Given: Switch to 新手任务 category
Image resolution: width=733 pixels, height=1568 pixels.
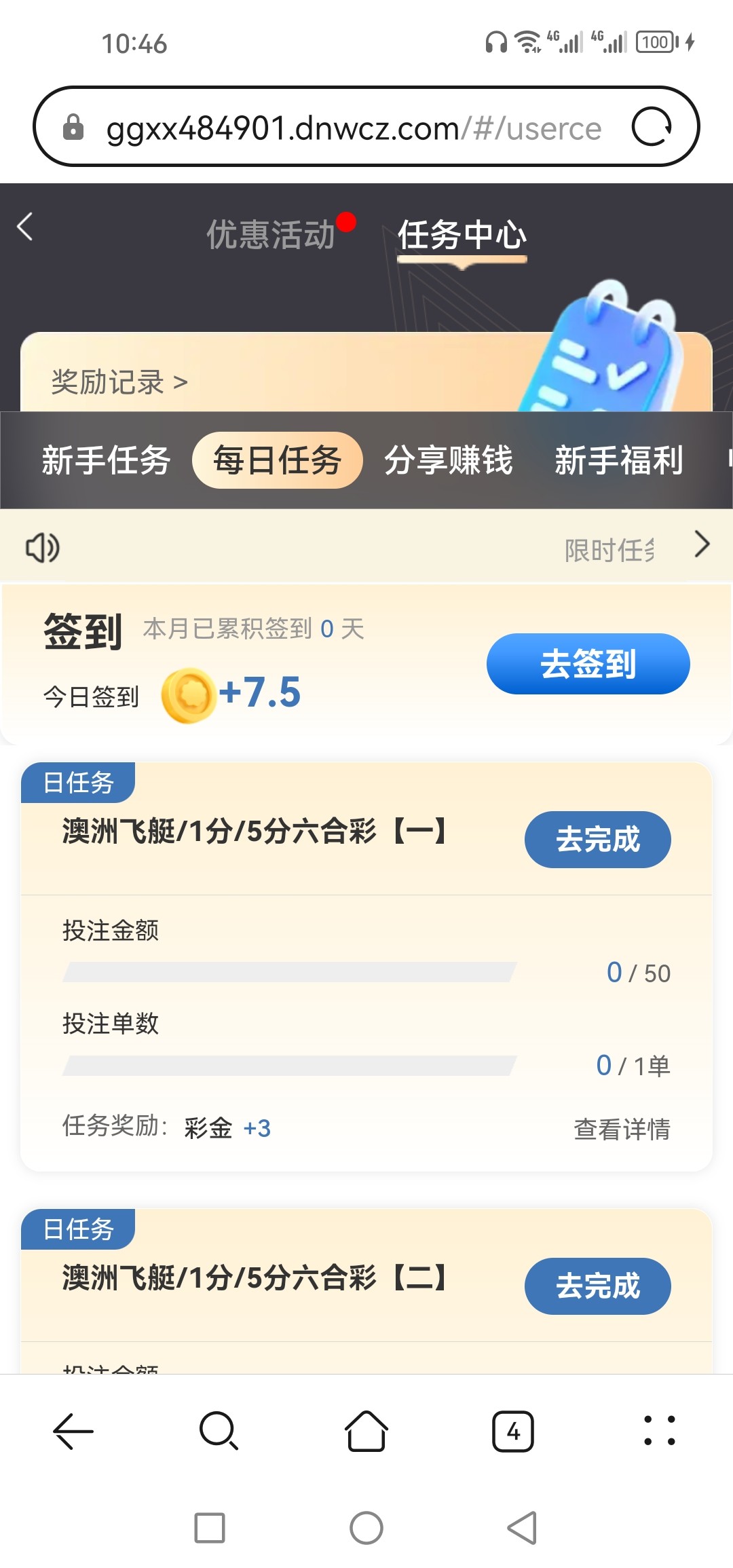Looking at the screenshot, I should coord(106,460).
